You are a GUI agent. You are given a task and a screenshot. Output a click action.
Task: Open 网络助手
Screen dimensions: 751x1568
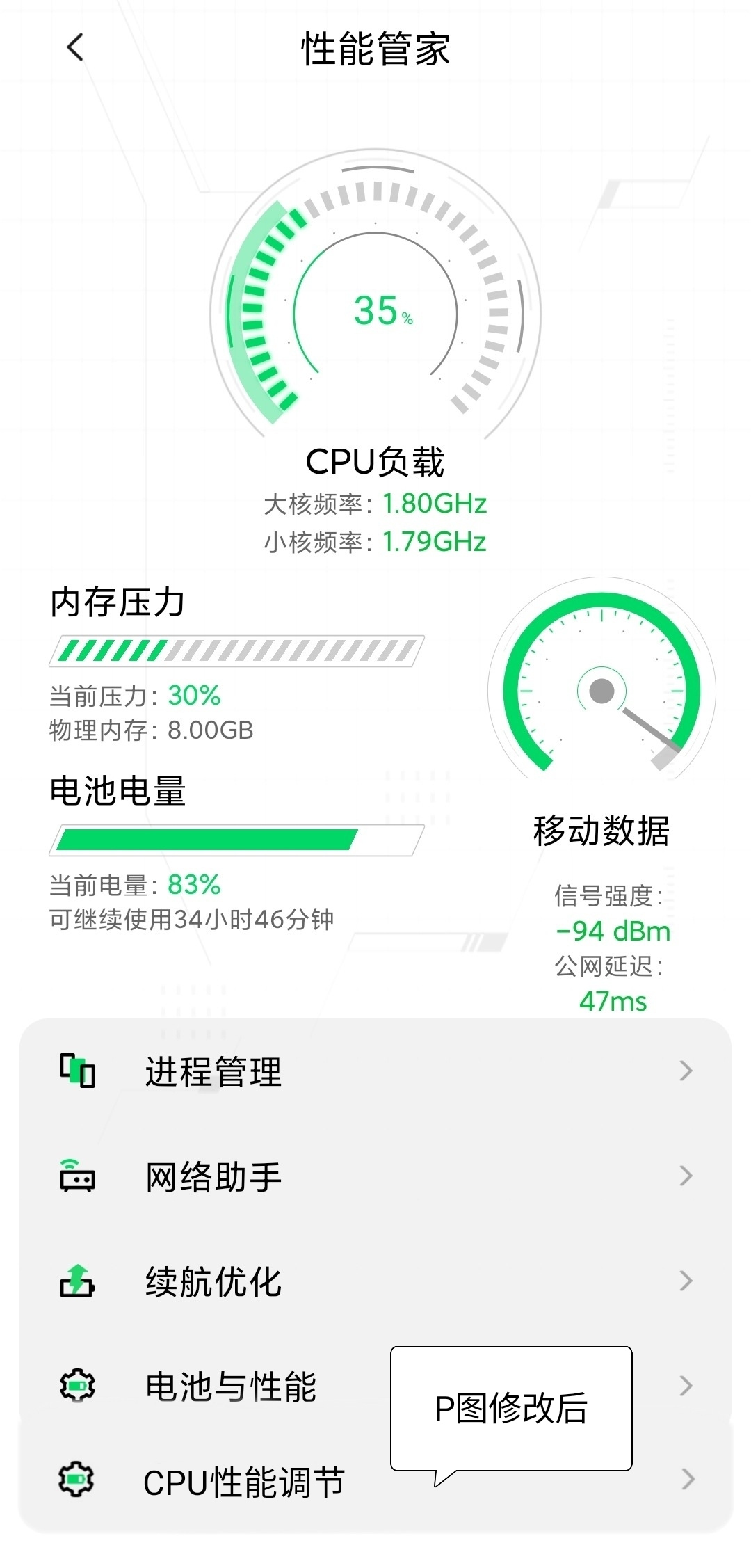point(375,1176)
